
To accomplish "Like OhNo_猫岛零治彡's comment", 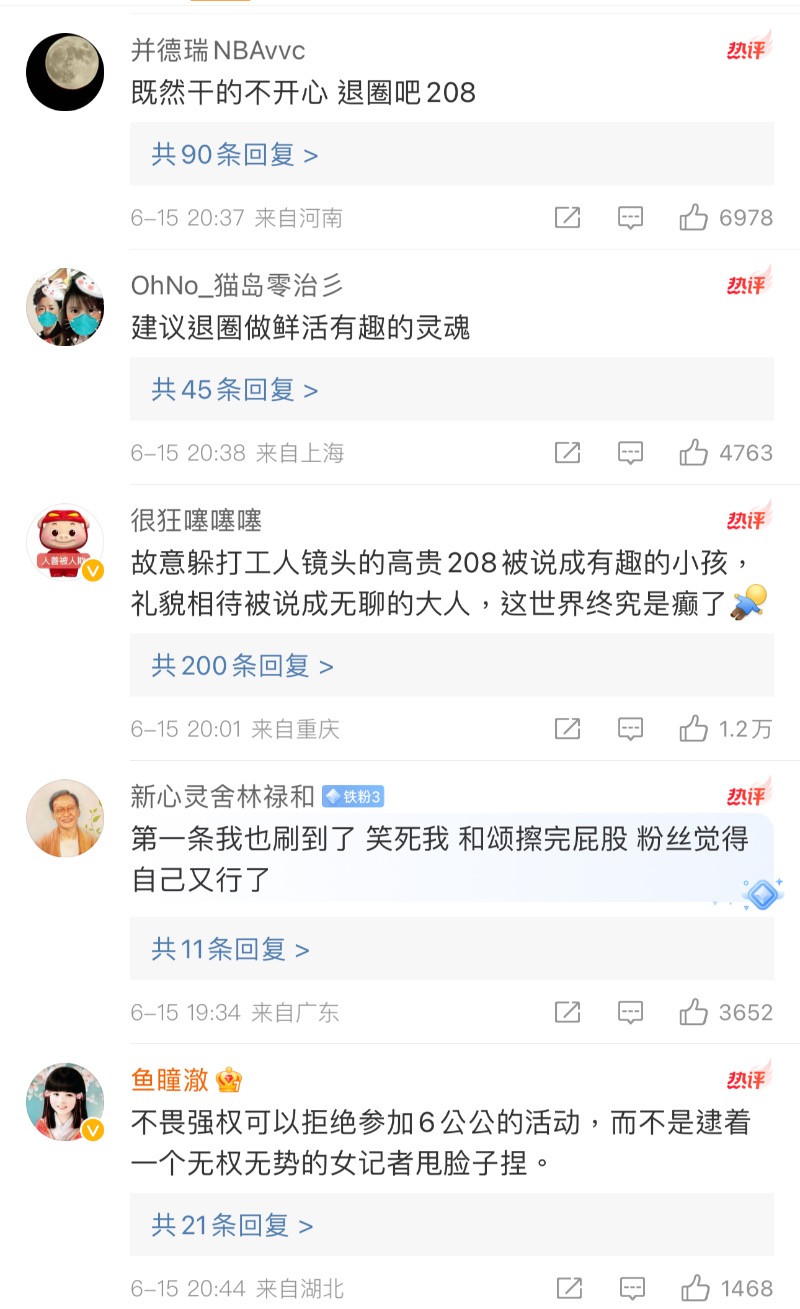I will coord(694,453).
